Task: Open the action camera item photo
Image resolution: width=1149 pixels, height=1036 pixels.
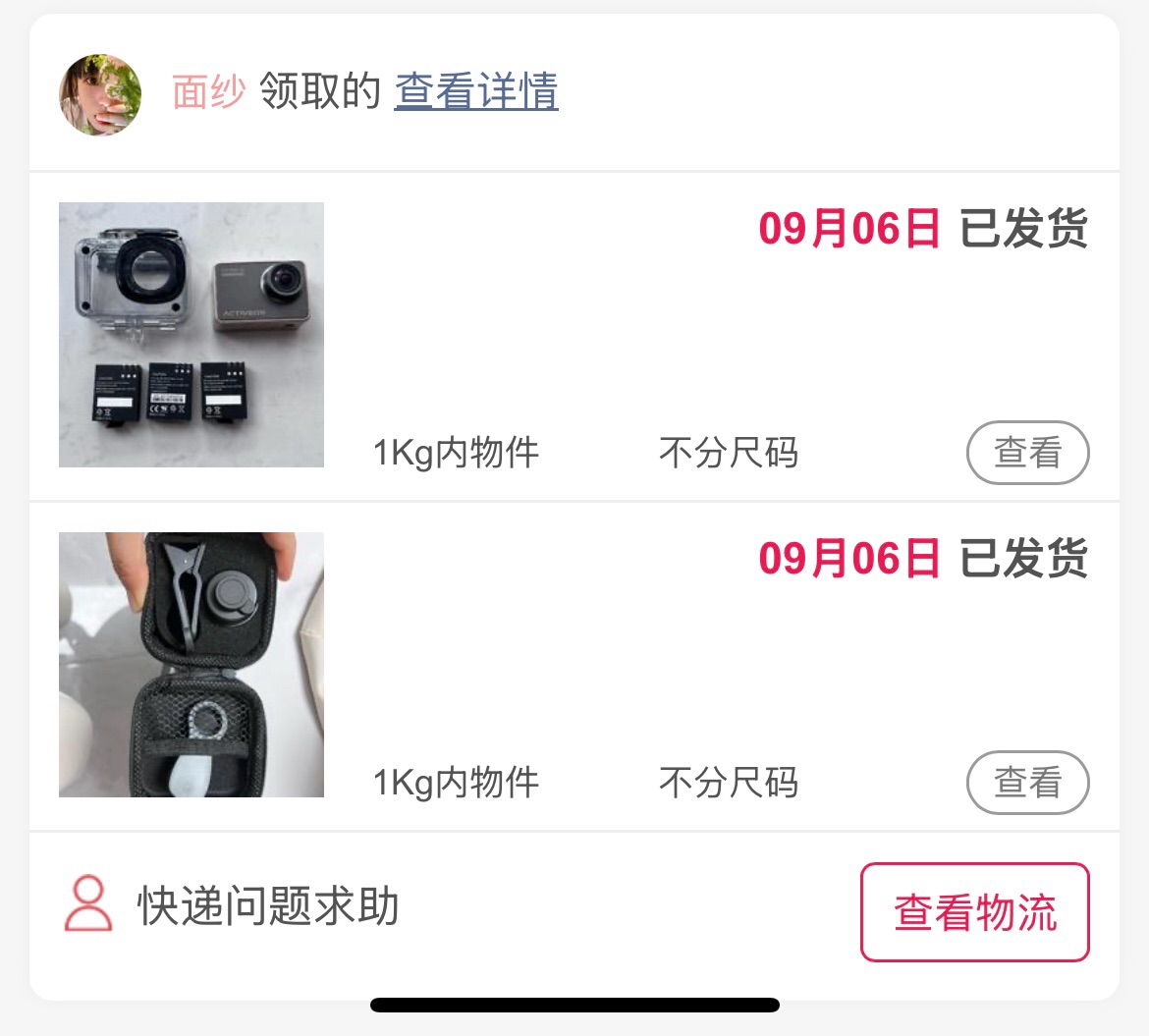Action: [191, 335]
